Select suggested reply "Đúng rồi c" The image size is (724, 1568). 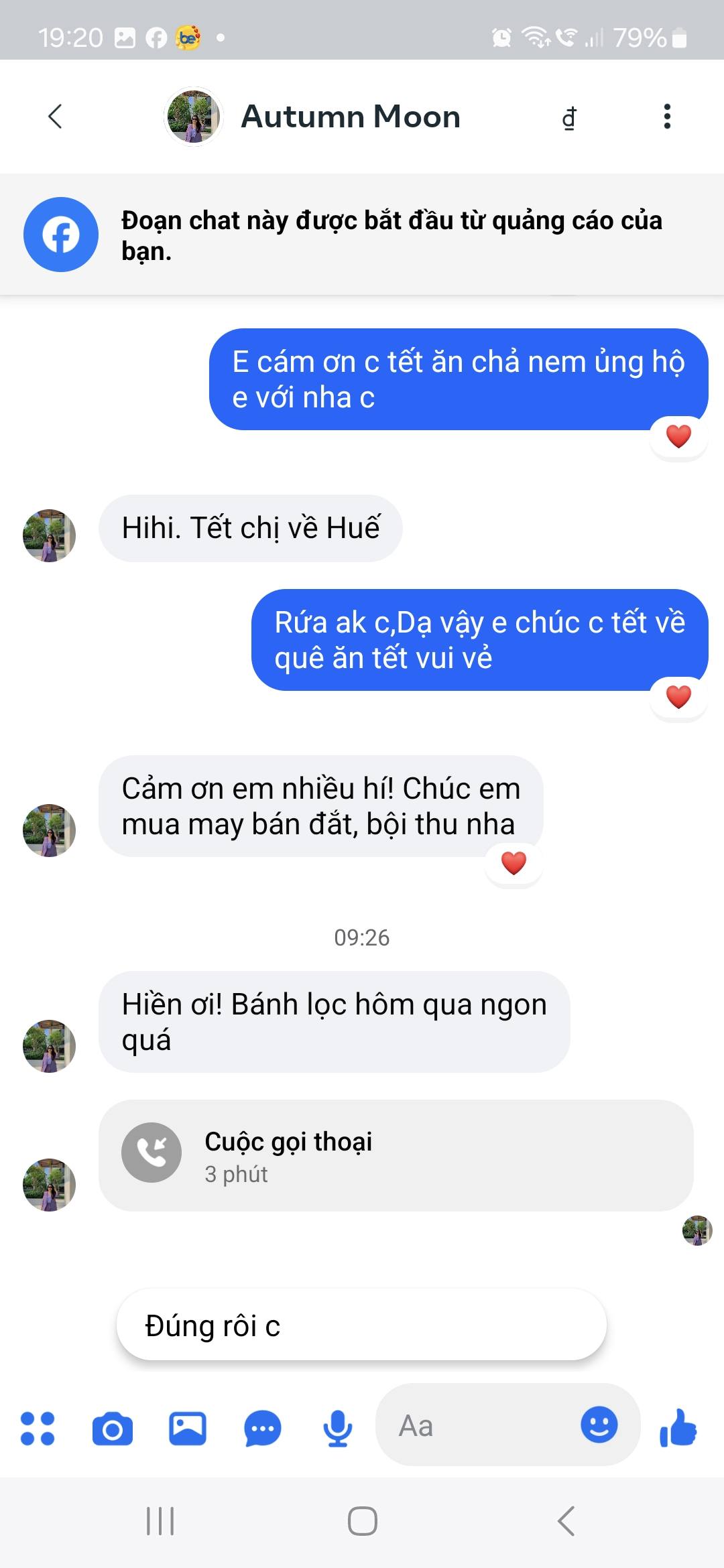click(361, 1325)
